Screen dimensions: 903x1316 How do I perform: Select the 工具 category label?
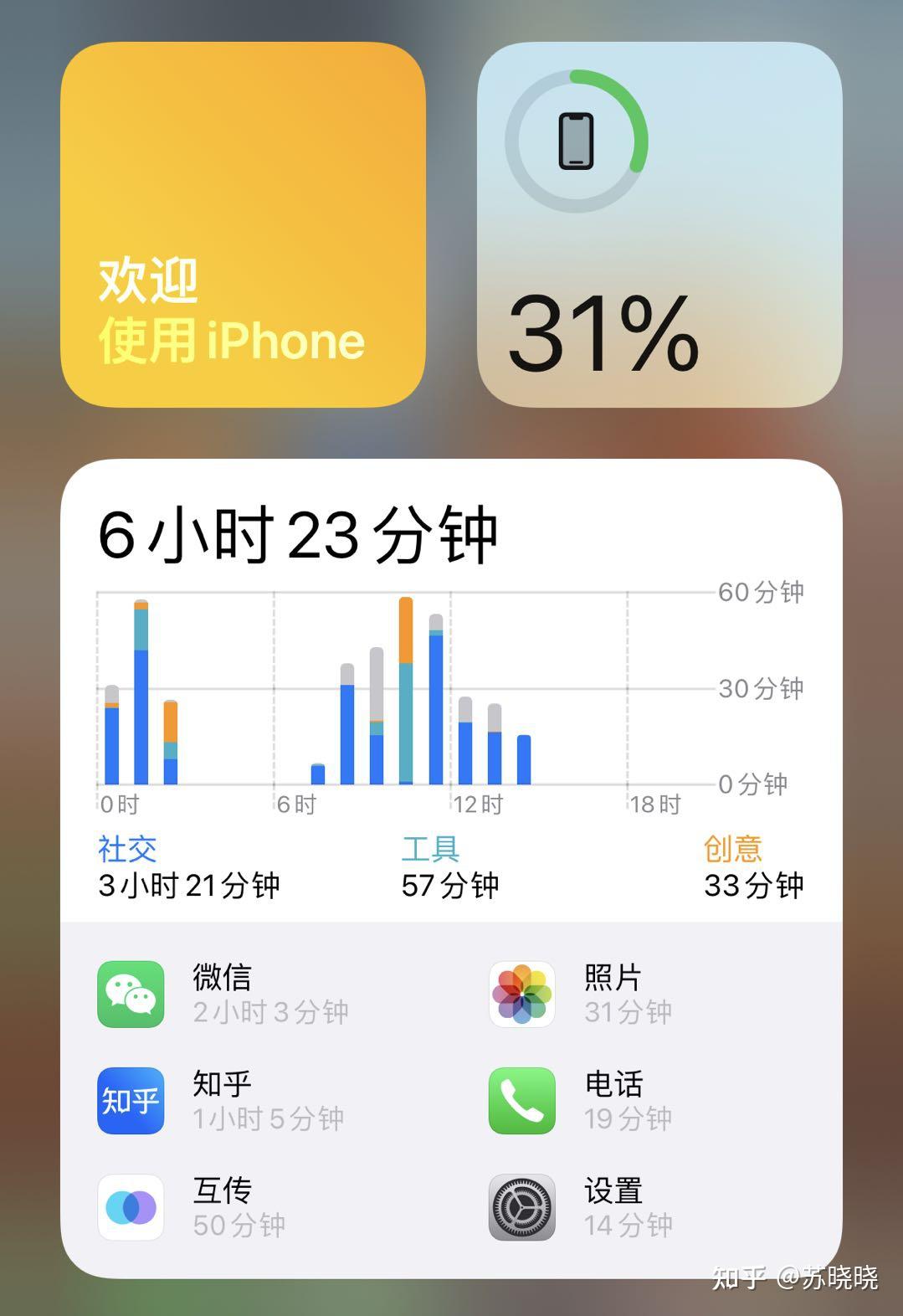(430, 849)
